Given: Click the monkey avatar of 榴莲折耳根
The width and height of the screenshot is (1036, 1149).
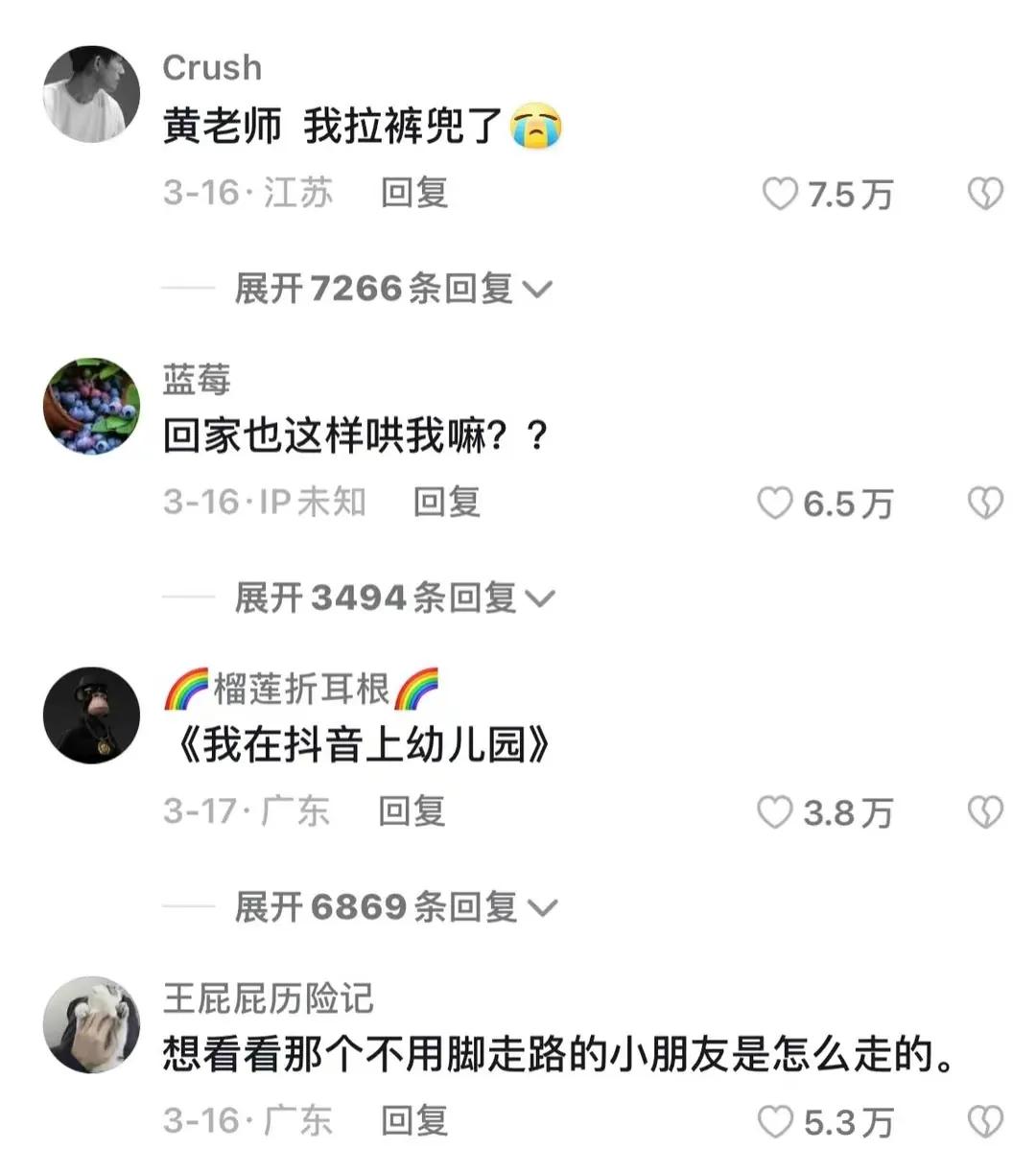Looking at the screenshot, I should [91, 715].
